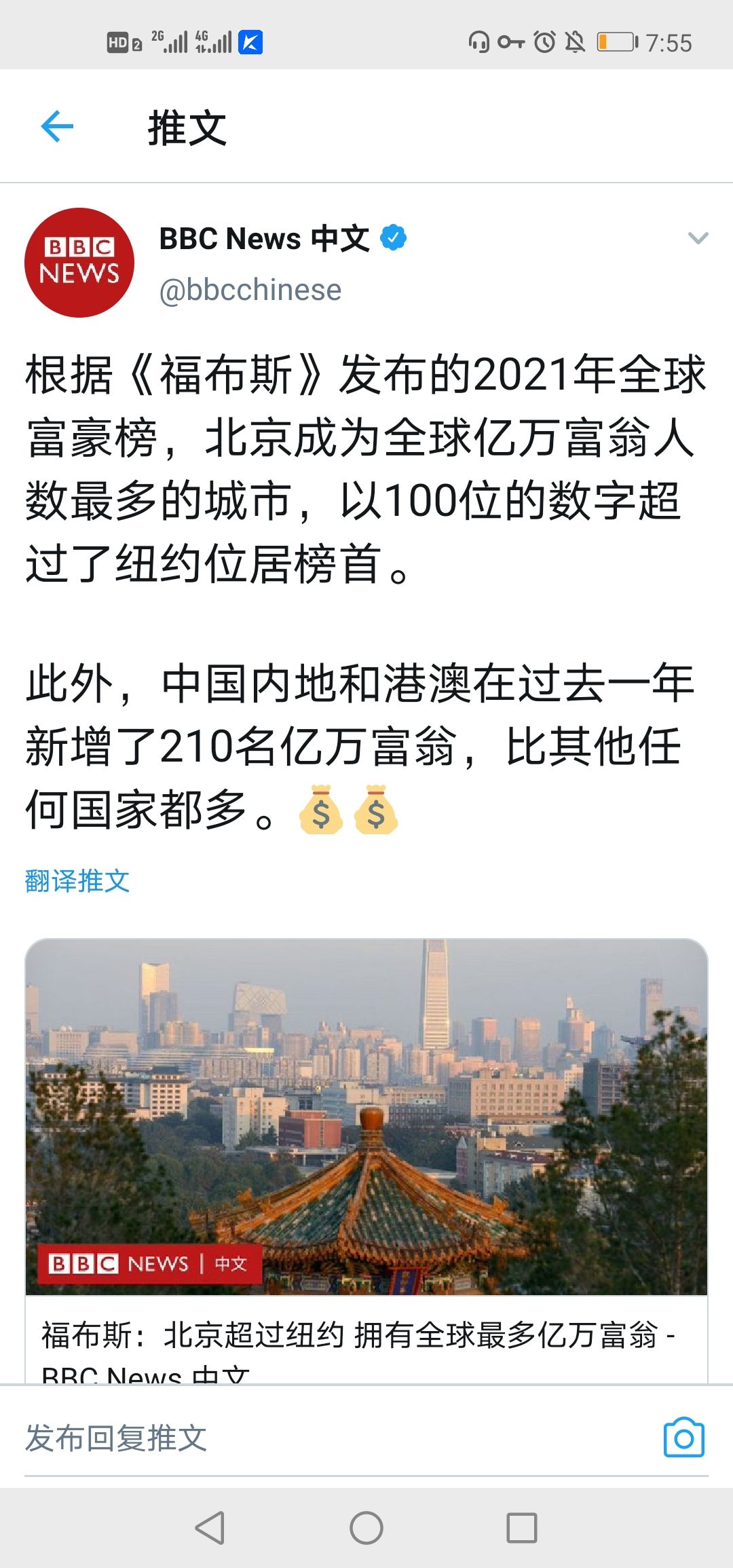Tap the system back button
Screen dimensions: 733x1568
(210, 1528)
